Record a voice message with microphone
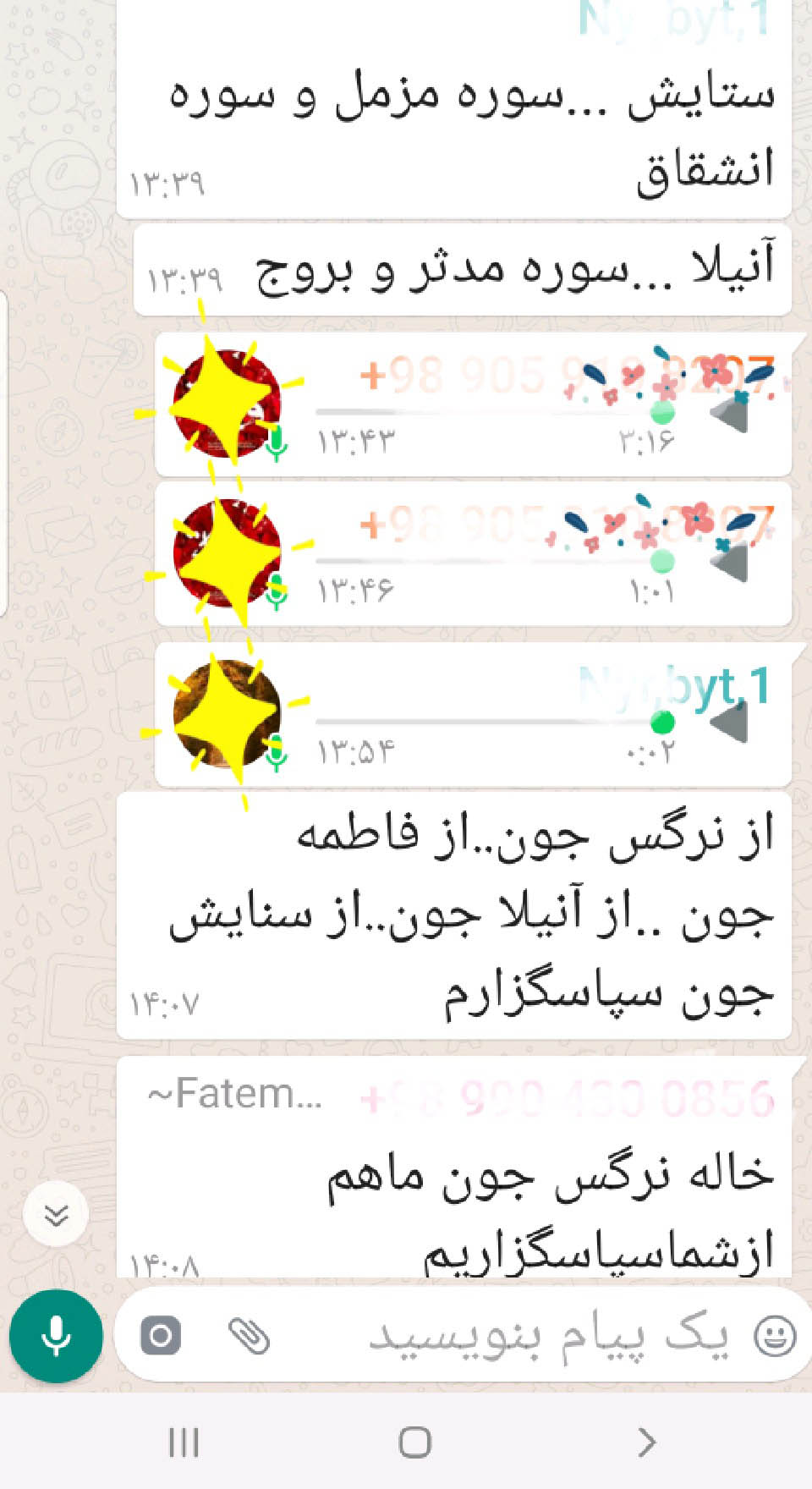This screenshot has height=1489, width=812. 56,1336
